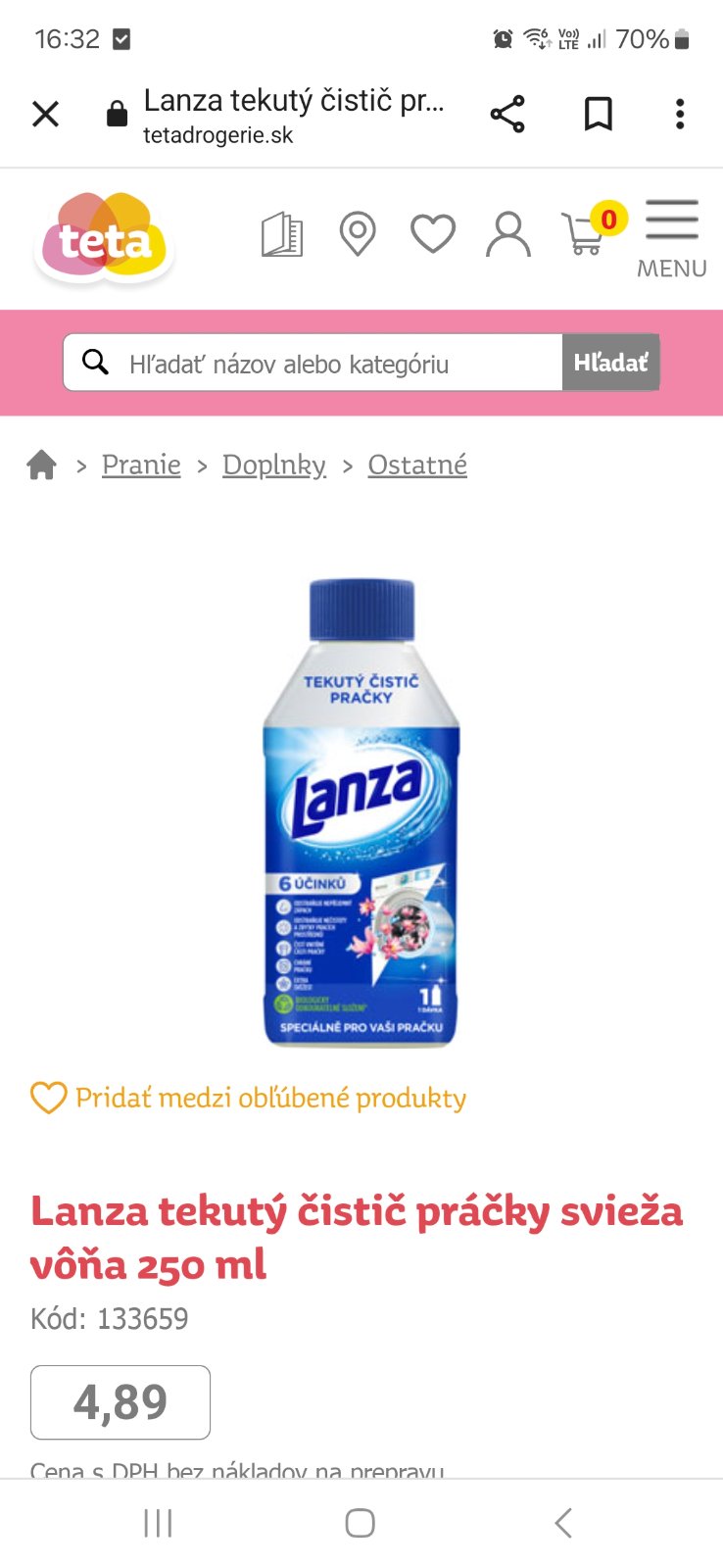Open the store locator pin
Viewport: 723px width, 1568px height.
[x=358, y=235]
